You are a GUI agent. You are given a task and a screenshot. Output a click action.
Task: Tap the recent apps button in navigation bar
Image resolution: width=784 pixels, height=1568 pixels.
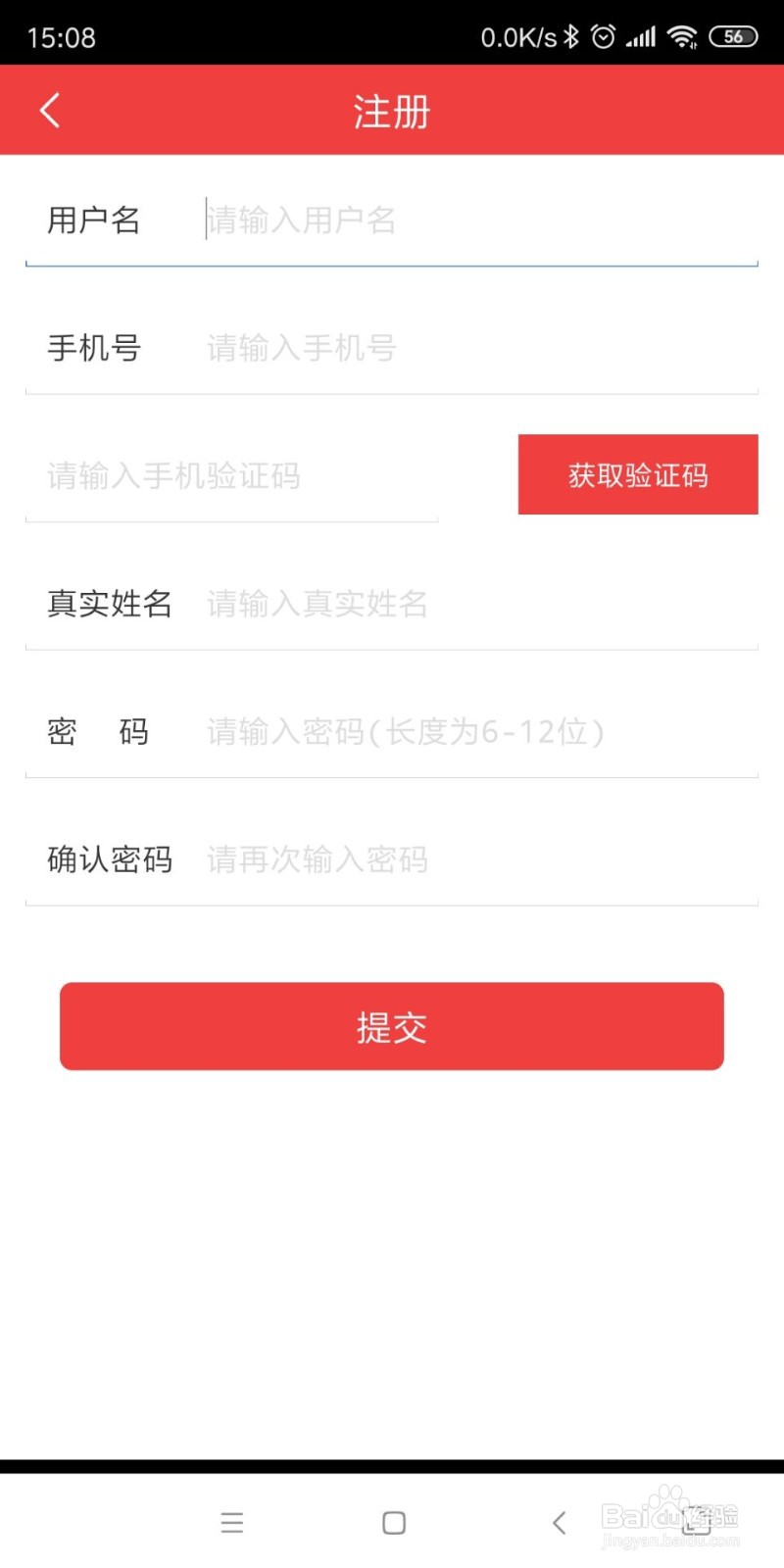232,1523
